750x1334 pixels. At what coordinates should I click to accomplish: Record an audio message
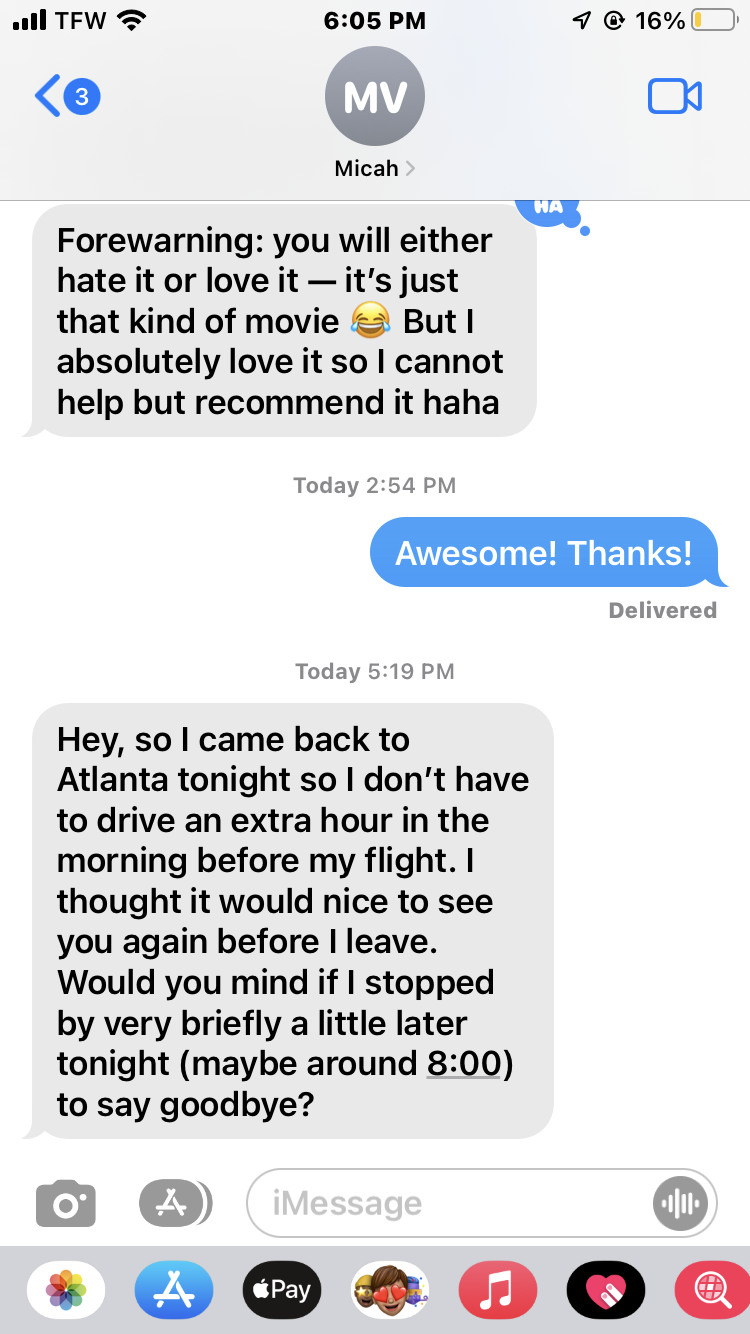point(682,1203)
